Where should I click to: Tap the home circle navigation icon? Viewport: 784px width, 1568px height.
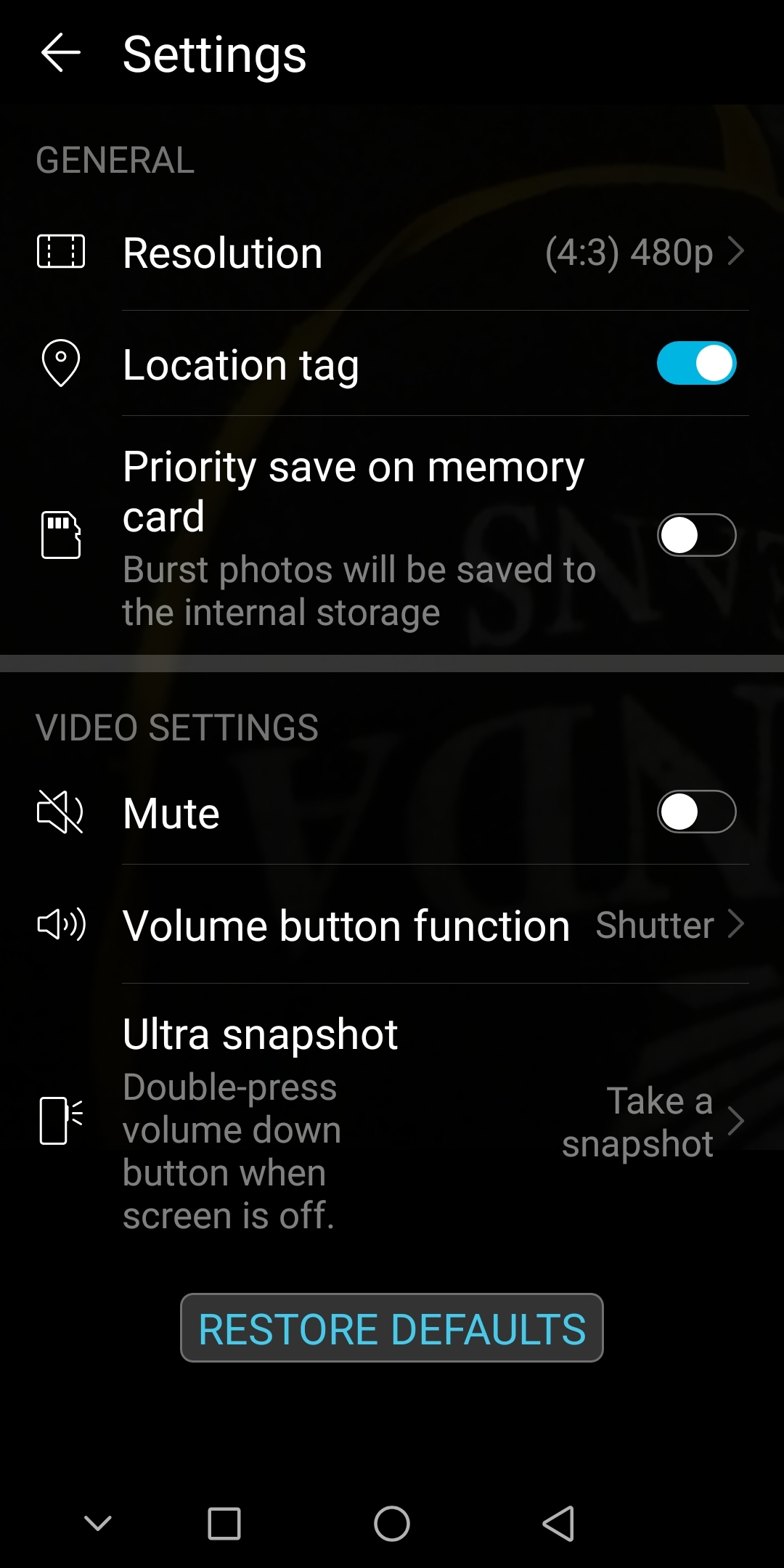click(392, 1522)
